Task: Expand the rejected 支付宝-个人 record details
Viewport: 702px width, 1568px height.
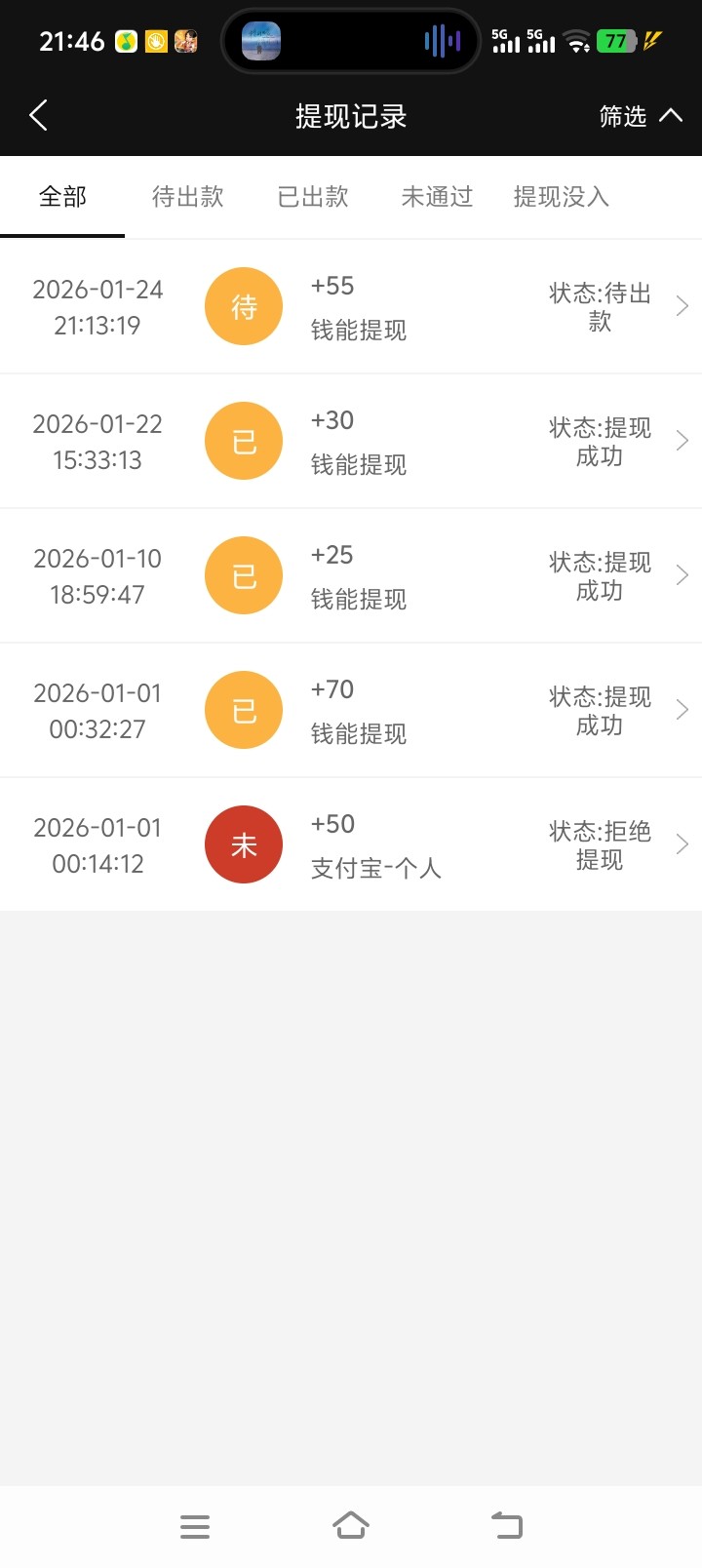Action: [682, 843]
